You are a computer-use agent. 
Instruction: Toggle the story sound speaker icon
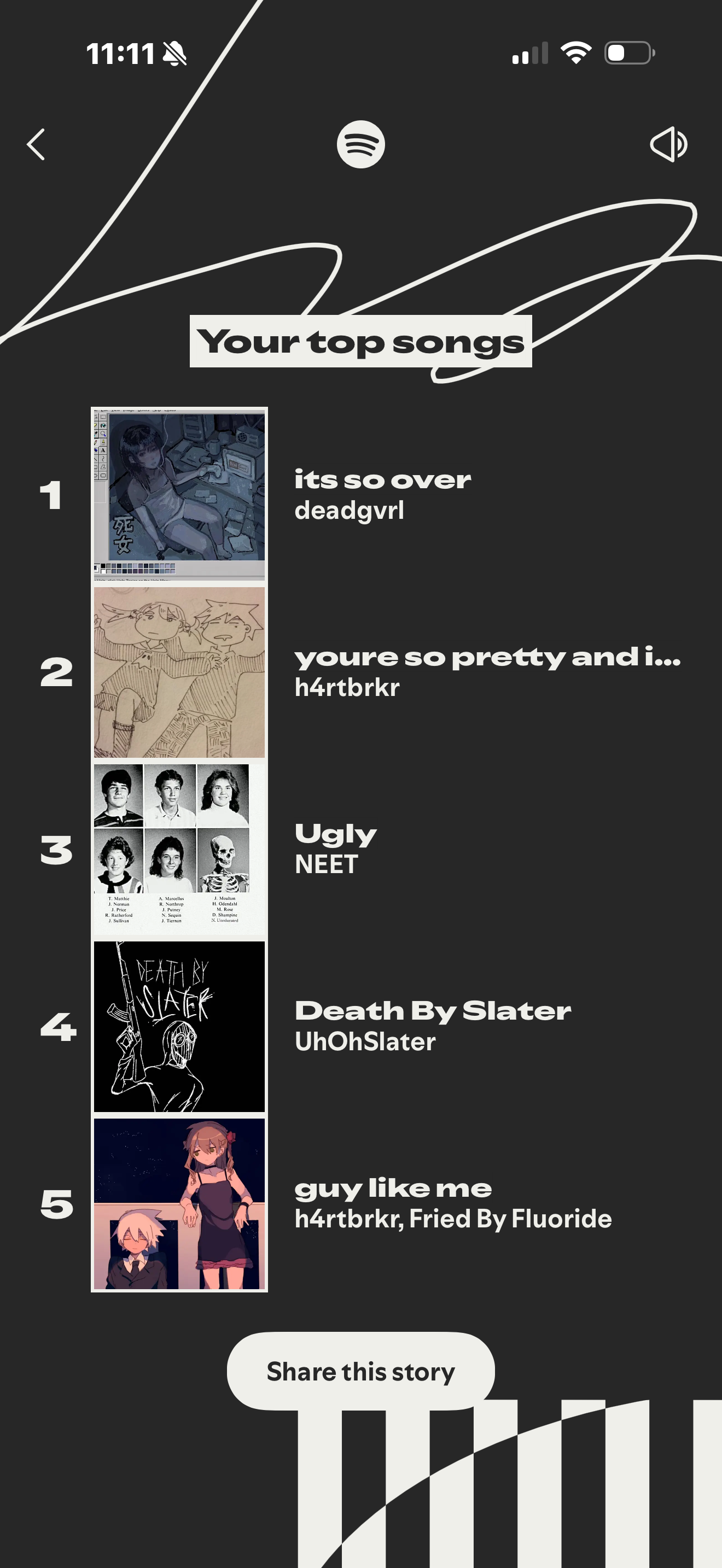pos(668,145)
